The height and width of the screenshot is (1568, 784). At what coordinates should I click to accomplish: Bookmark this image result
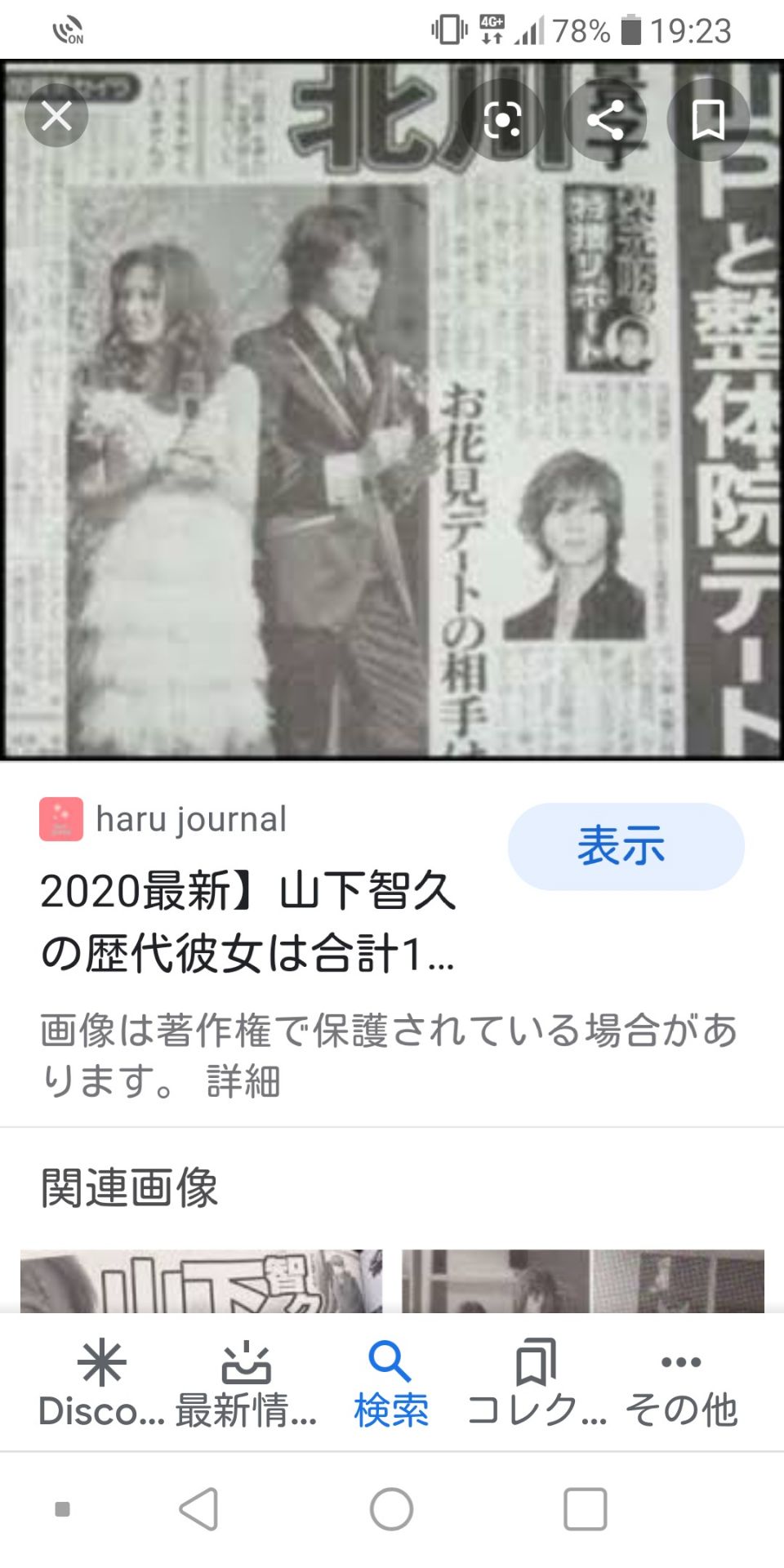point(709,119)
